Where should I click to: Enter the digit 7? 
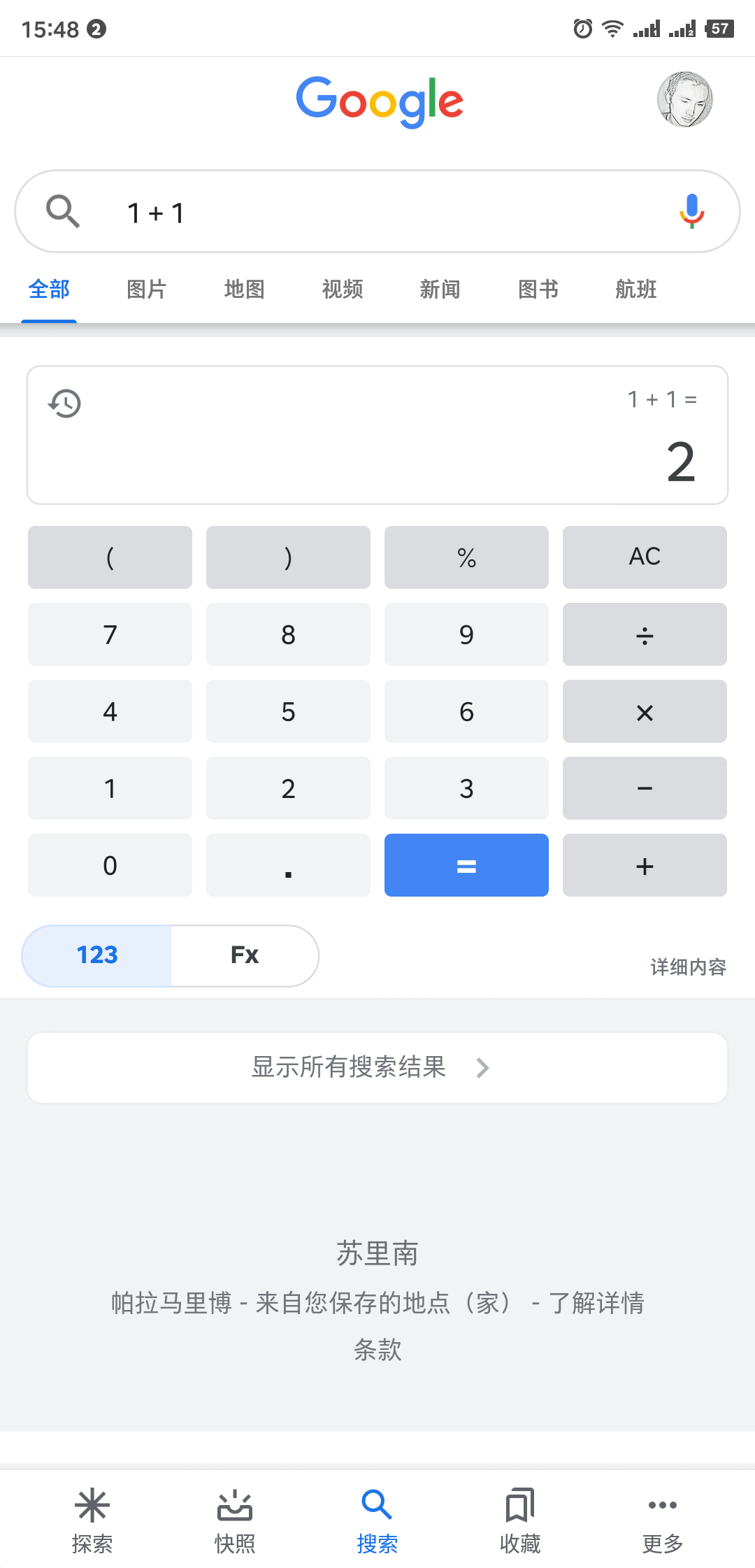point(110,634)
